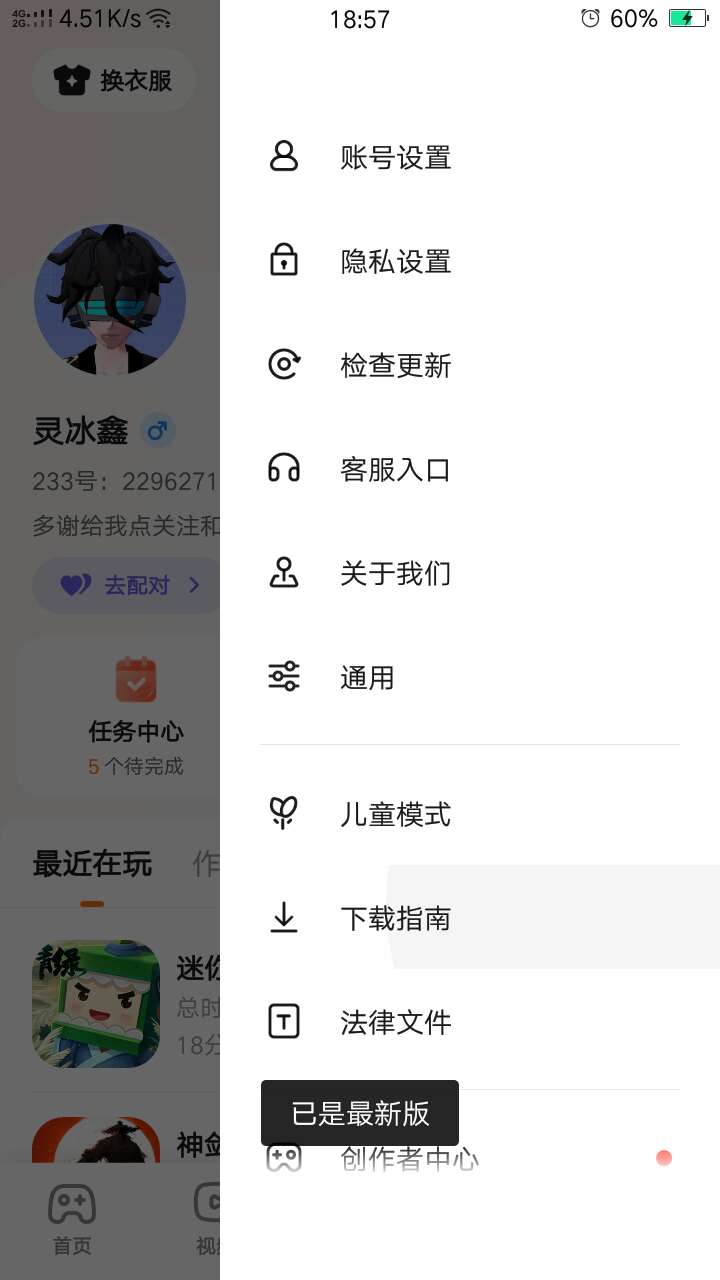720x1280 pixels.
Task: Tap the 灵冰鑫 profile avatar
Action: pos(110,300)
